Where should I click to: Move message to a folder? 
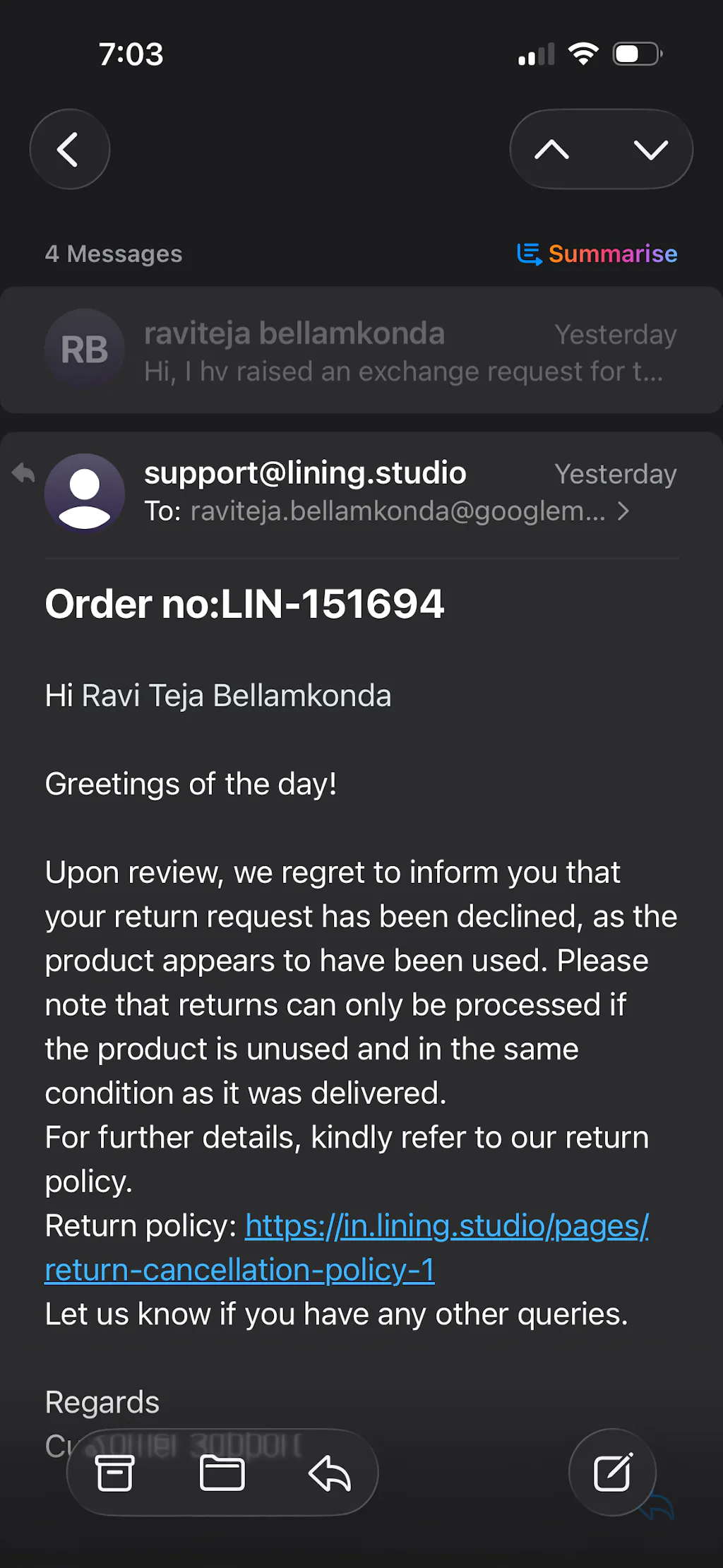pos(222,1473)
